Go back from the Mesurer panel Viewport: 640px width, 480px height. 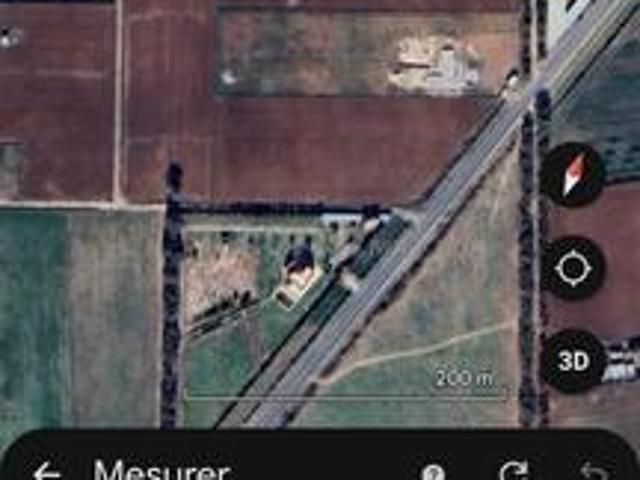47,472
